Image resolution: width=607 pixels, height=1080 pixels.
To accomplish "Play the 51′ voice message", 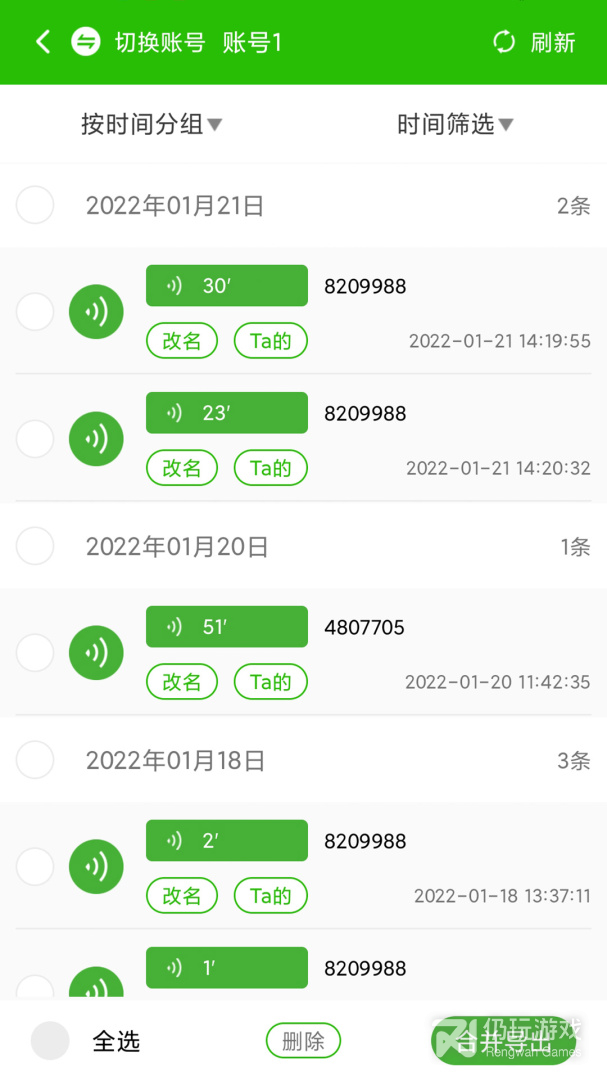I will click(227, 627).
